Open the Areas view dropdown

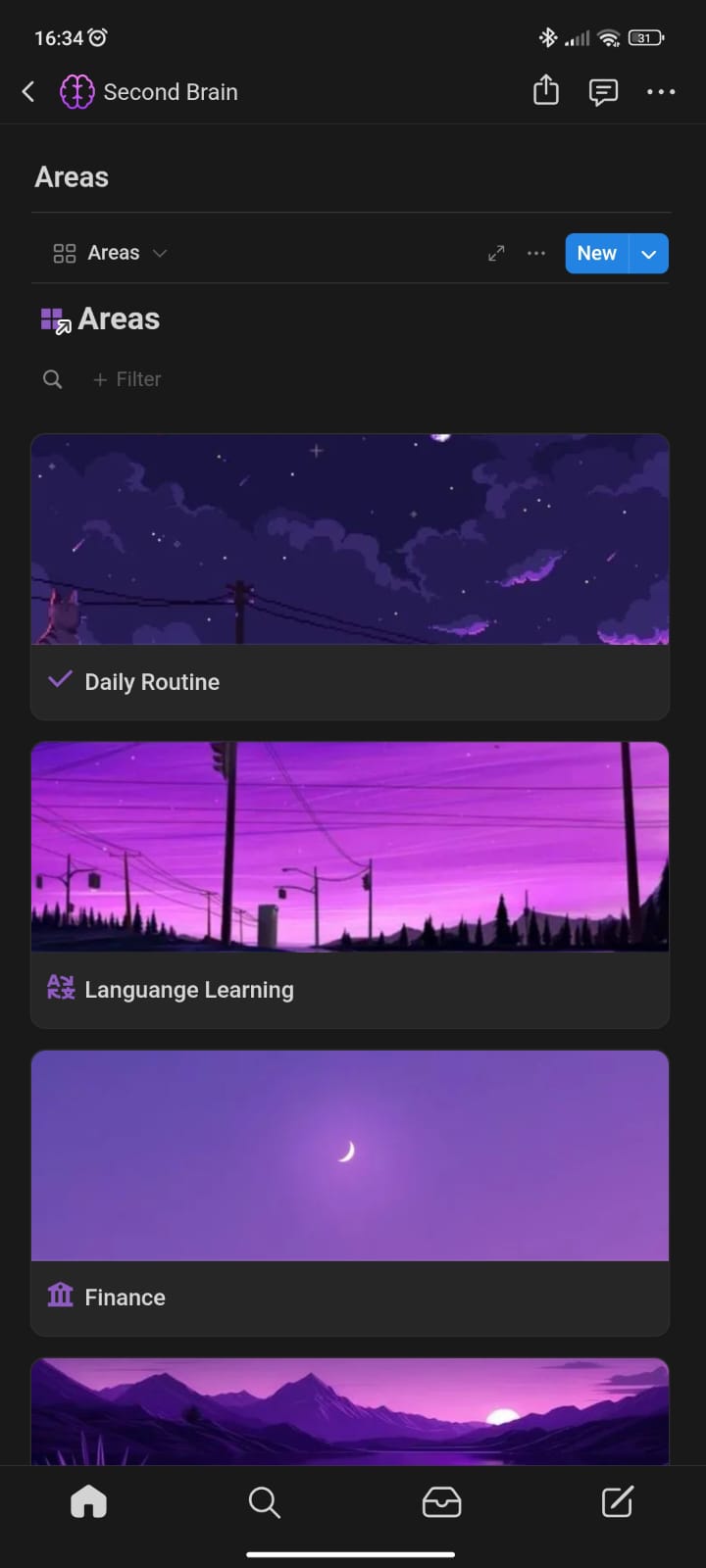110,253
